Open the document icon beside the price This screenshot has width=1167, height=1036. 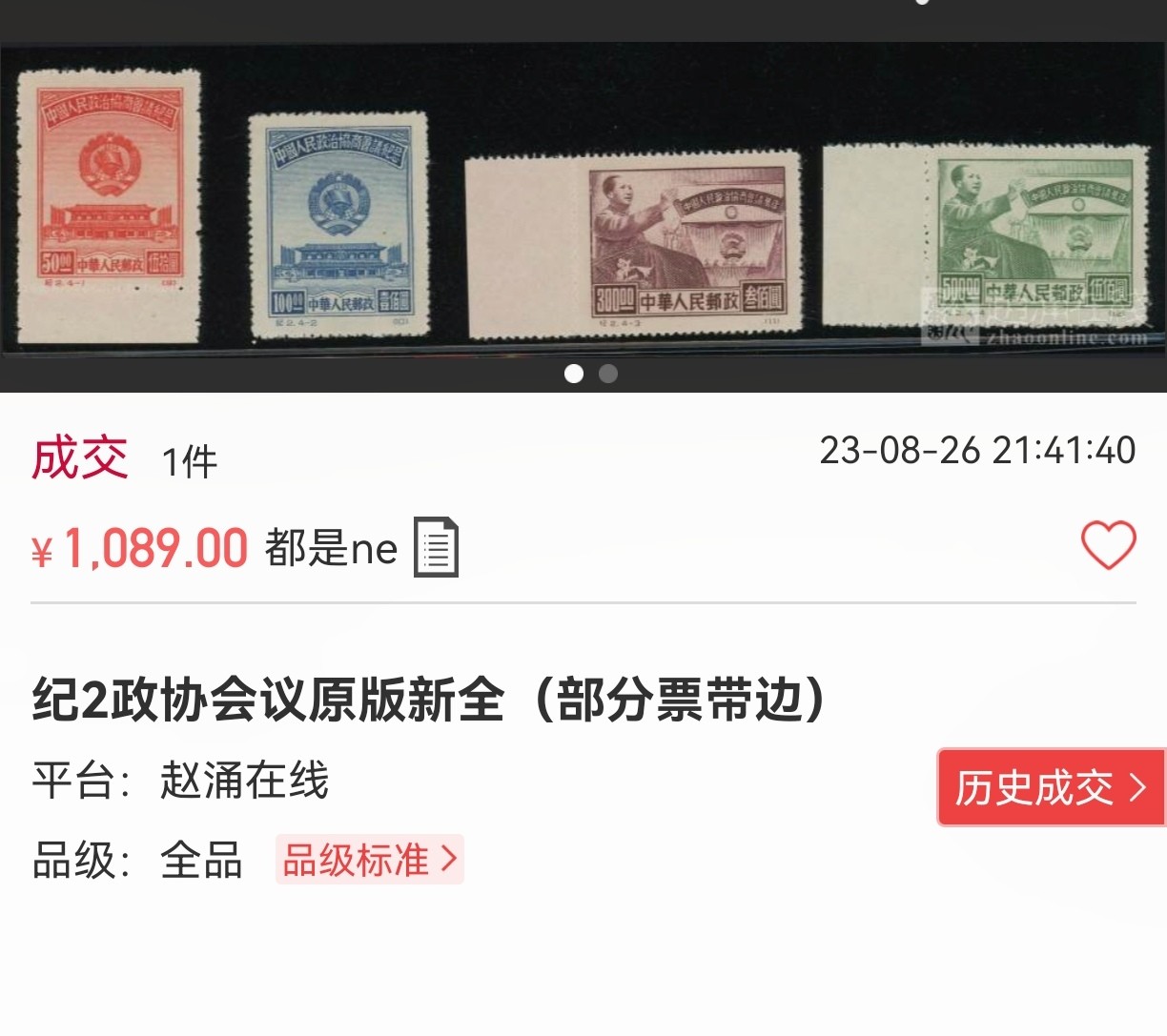pyautogui.click(x=436, y=547)
